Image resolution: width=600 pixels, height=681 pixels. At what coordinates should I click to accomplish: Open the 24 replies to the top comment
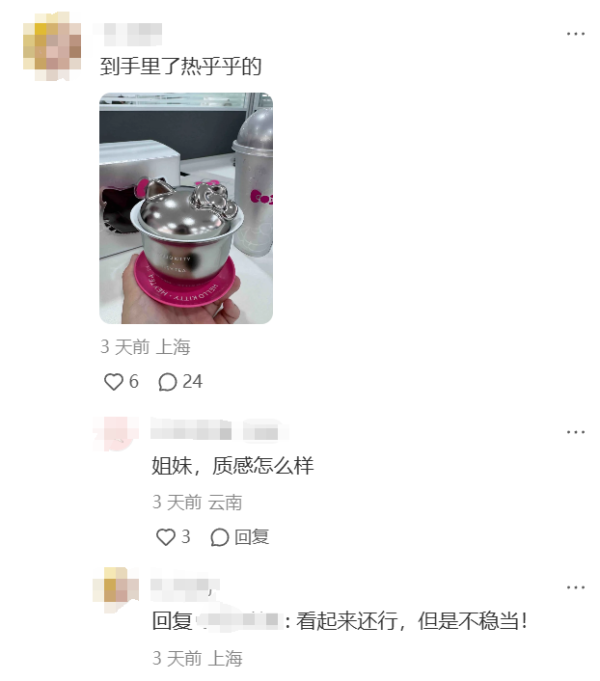180,382
